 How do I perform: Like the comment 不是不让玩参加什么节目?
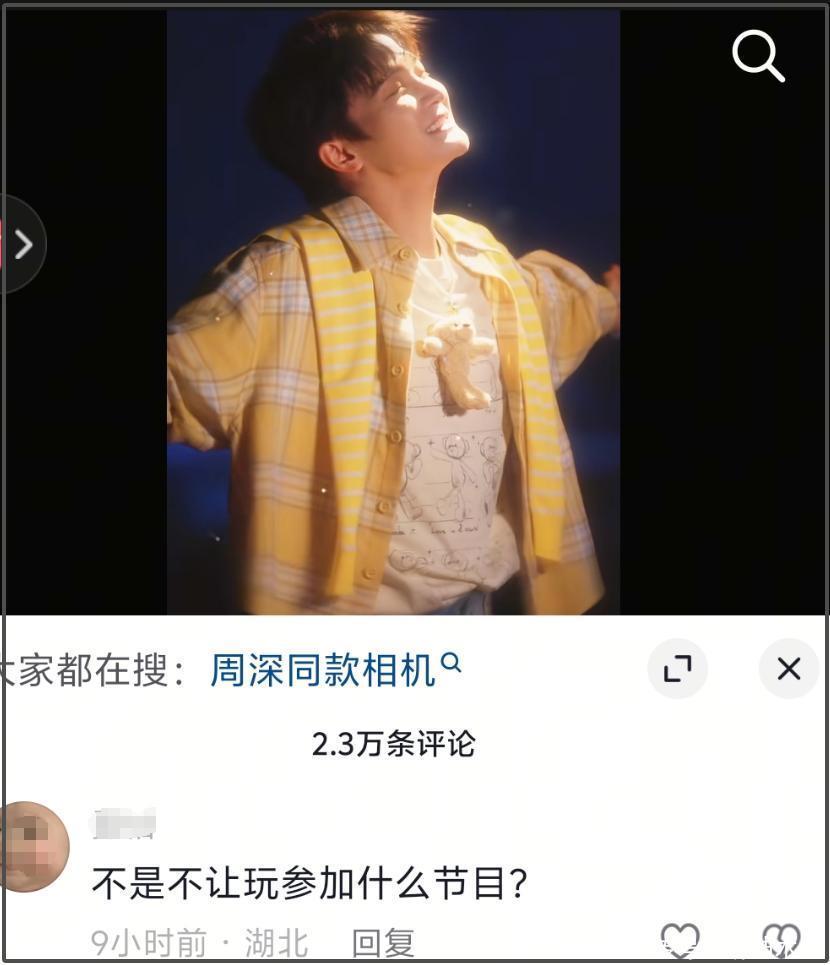(681, 941)
